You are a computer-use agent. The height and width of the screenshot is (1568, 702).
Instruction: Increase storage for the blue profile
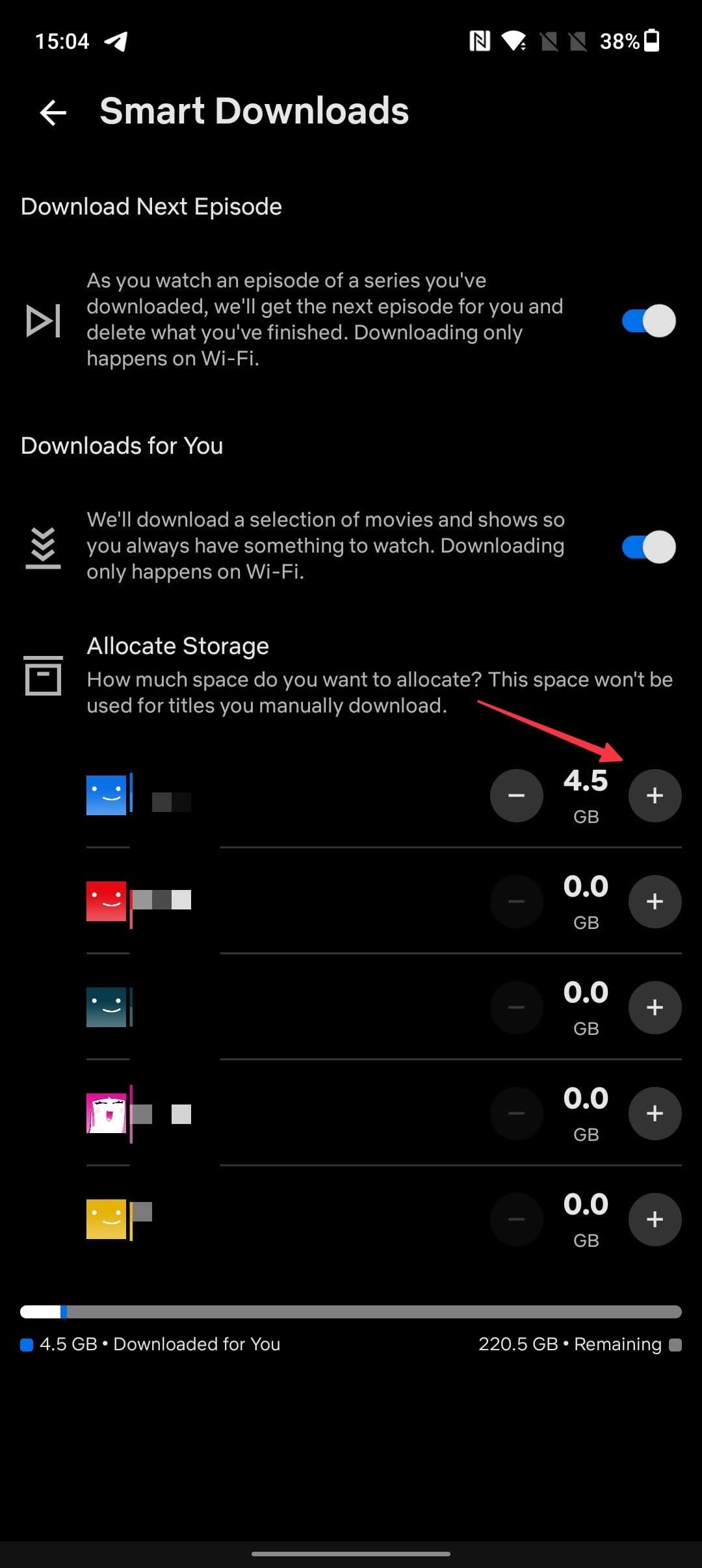655,795
